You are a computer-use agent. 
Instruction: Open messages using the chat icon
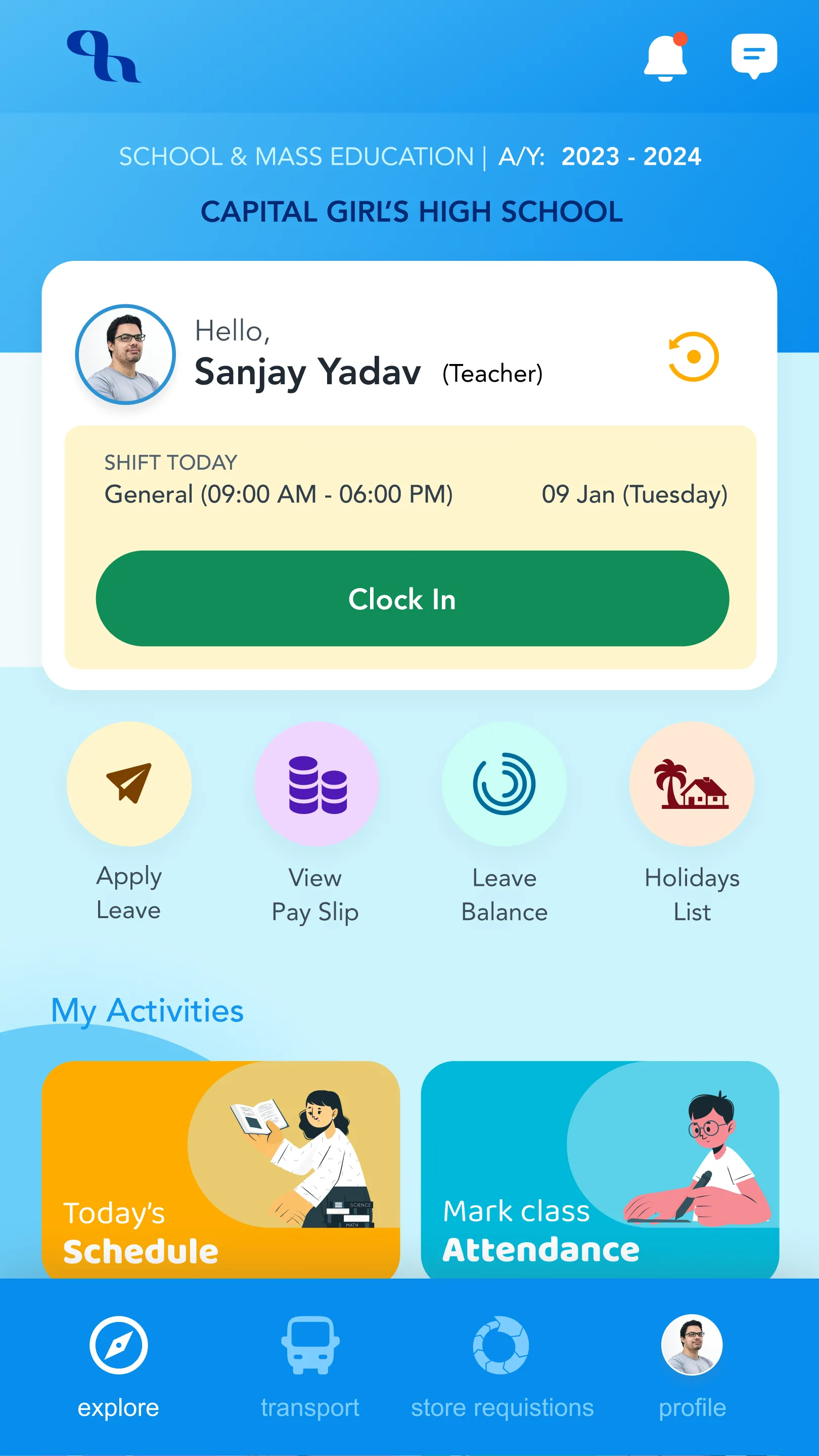click(x=754, y=55)
